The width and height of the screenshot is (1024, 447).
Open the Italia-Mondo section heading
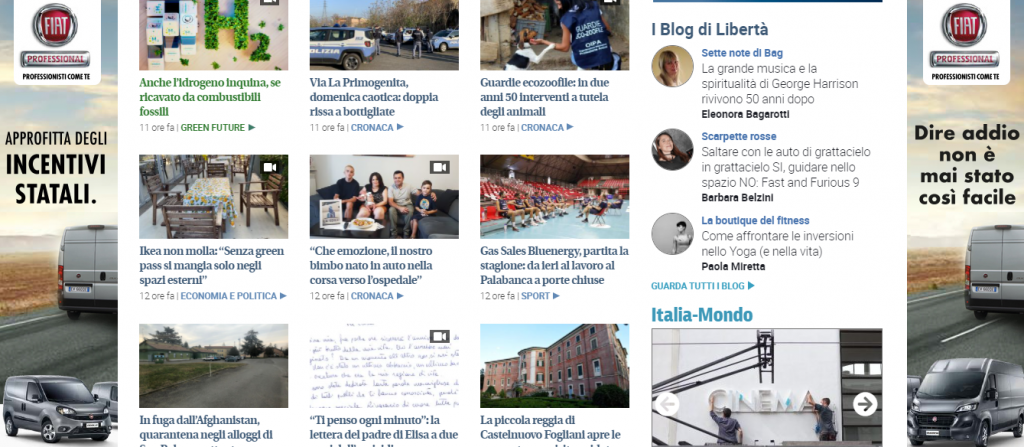coord(701,315)
